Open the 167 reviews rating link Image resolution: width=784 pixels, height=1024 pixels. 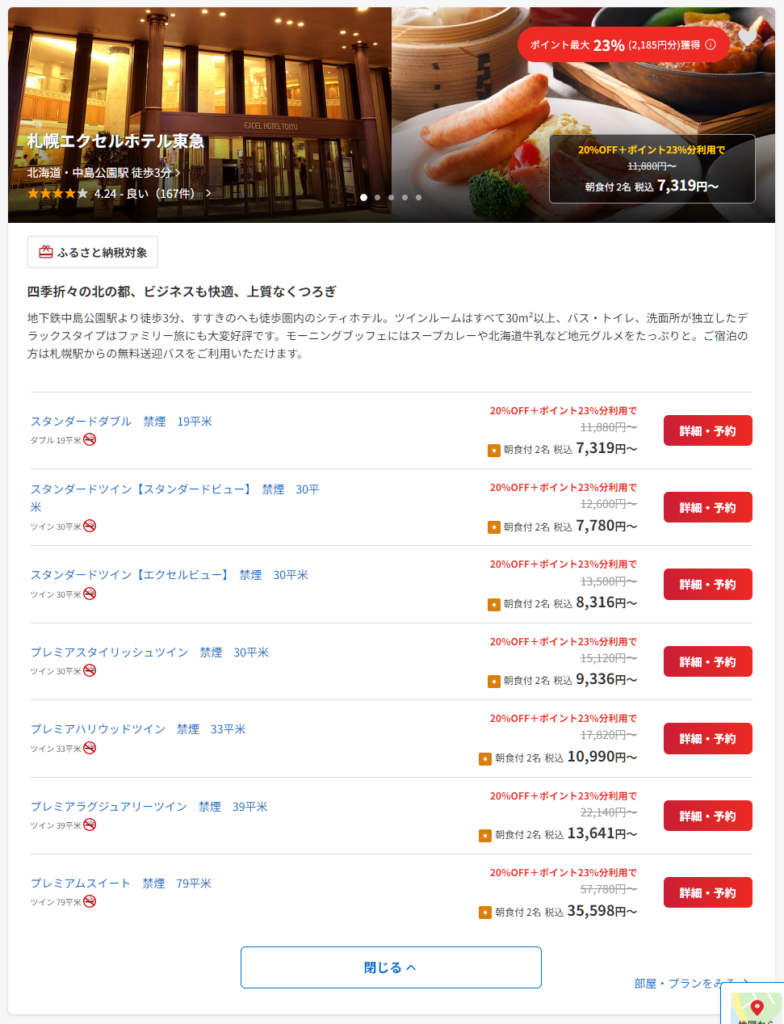(152, 193)
